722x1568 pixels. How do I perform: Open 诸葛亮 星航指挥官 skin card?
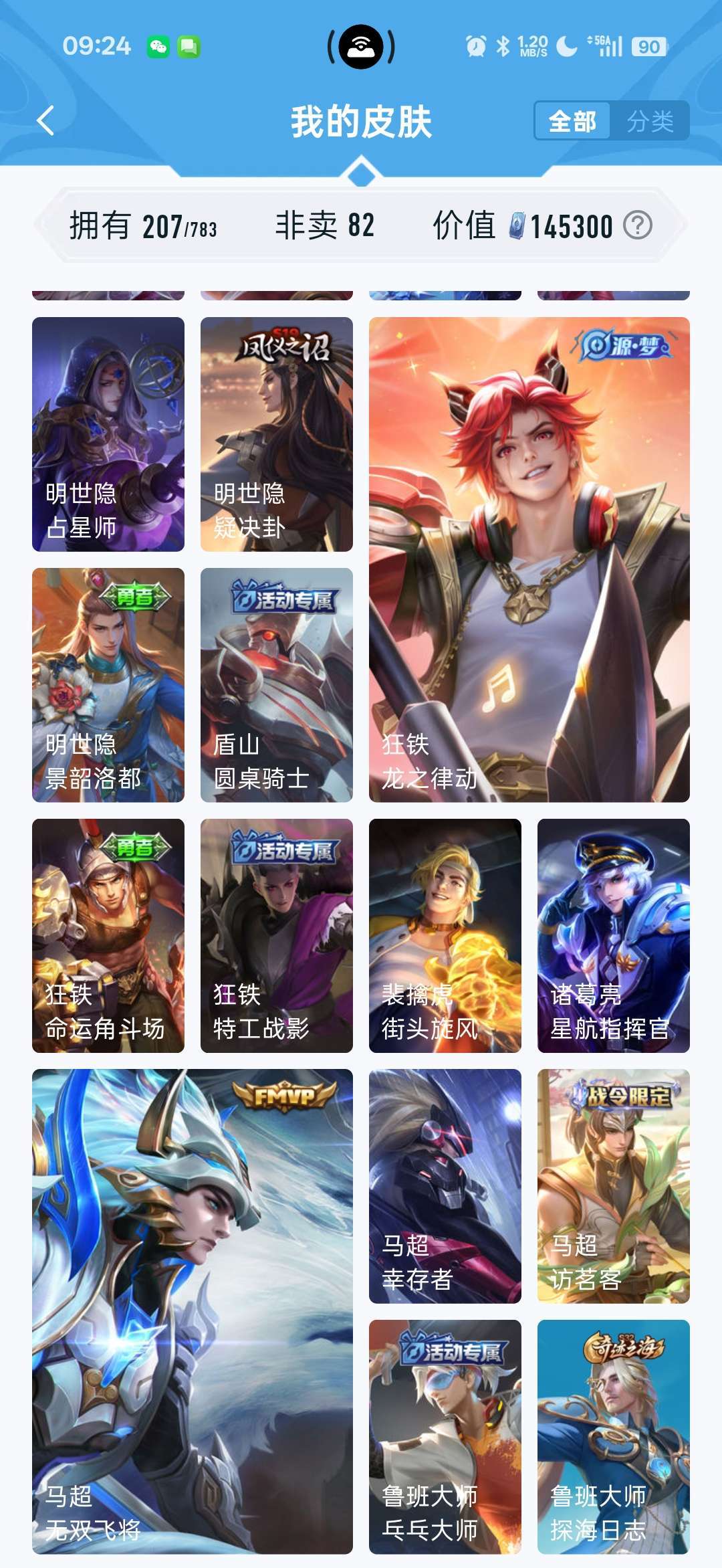613,935
